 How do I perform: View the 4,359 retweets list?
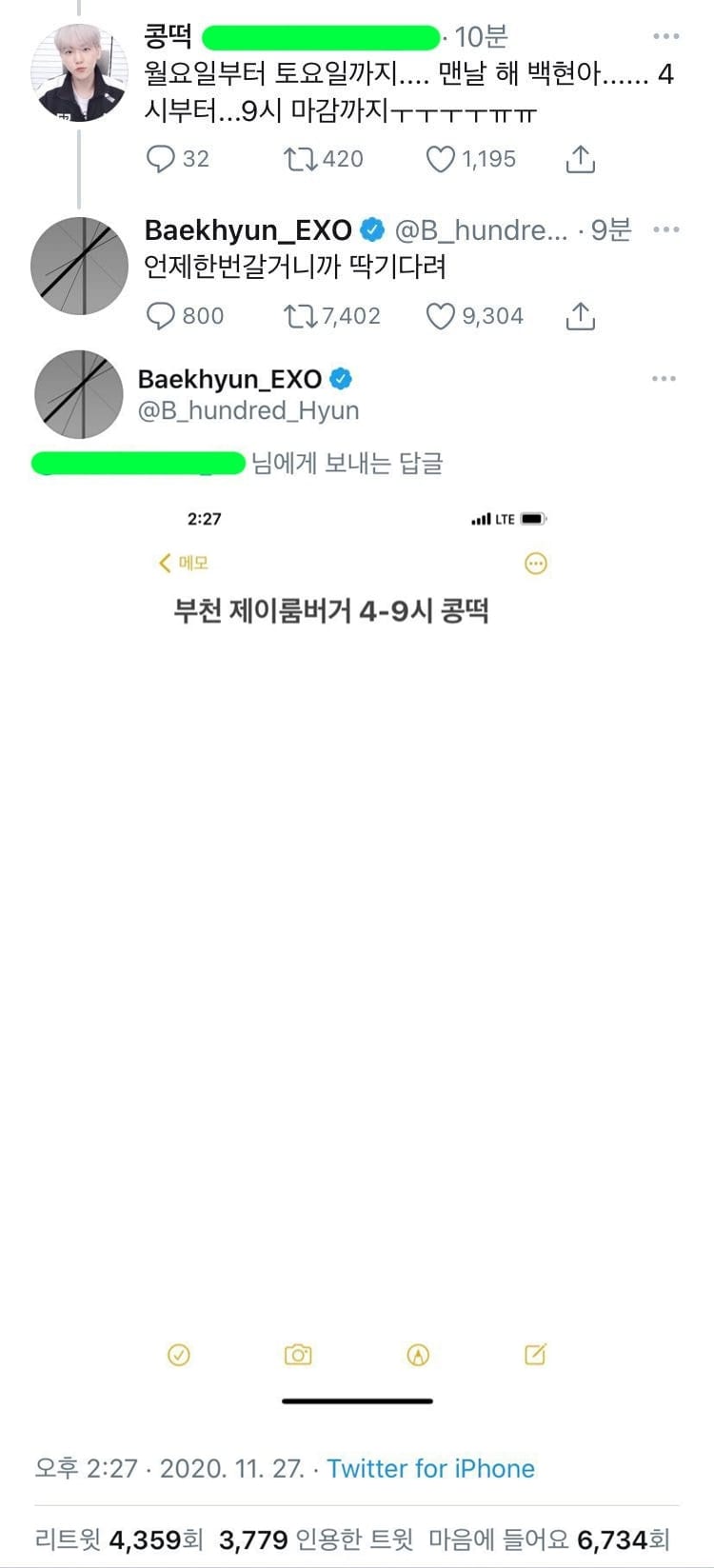[119, 1538]
